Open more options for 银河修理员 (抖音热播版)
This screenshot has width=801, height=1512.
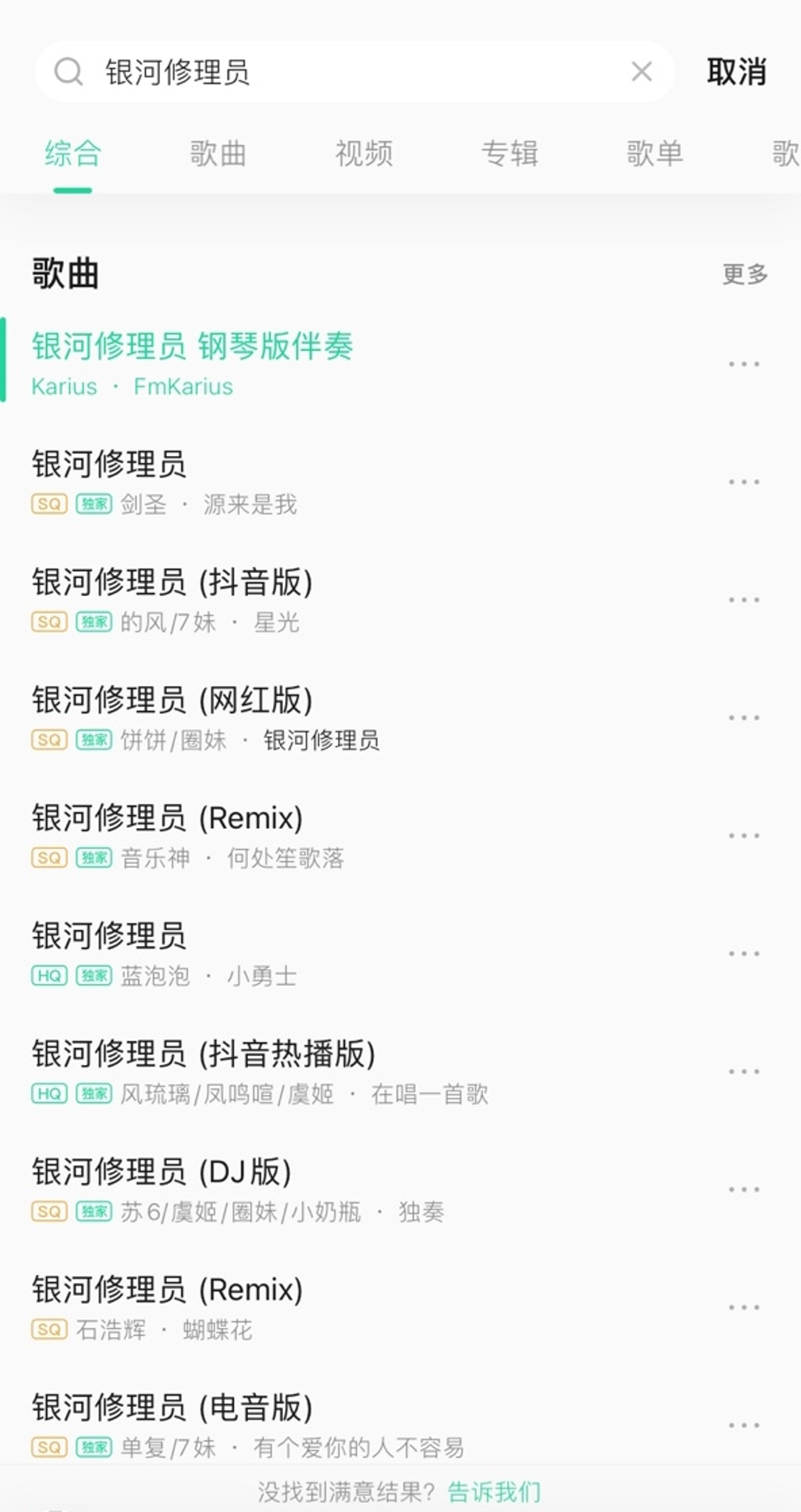coord(744,1071)
